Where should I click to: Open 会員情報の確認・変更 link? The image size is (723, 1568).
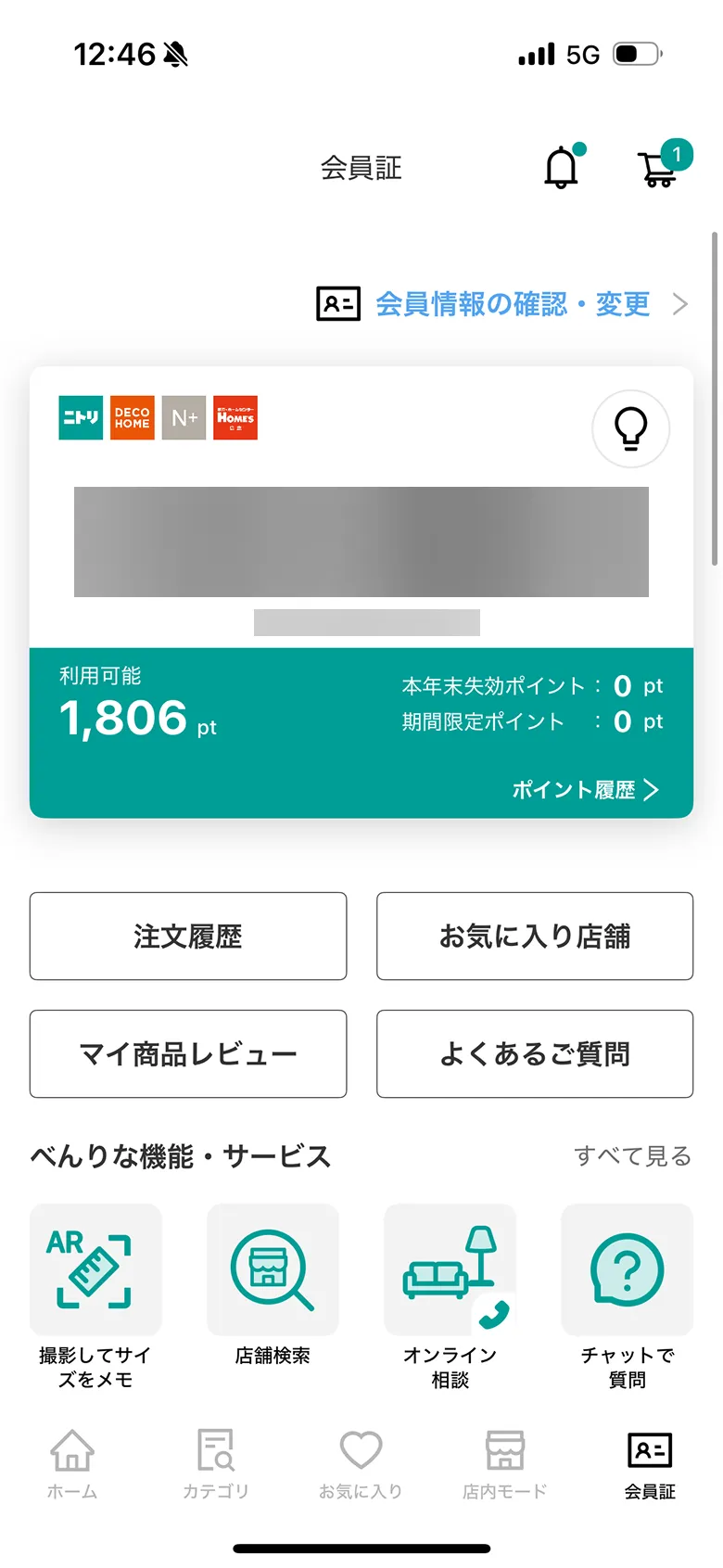pyautogui.click(x=513, y=304)
